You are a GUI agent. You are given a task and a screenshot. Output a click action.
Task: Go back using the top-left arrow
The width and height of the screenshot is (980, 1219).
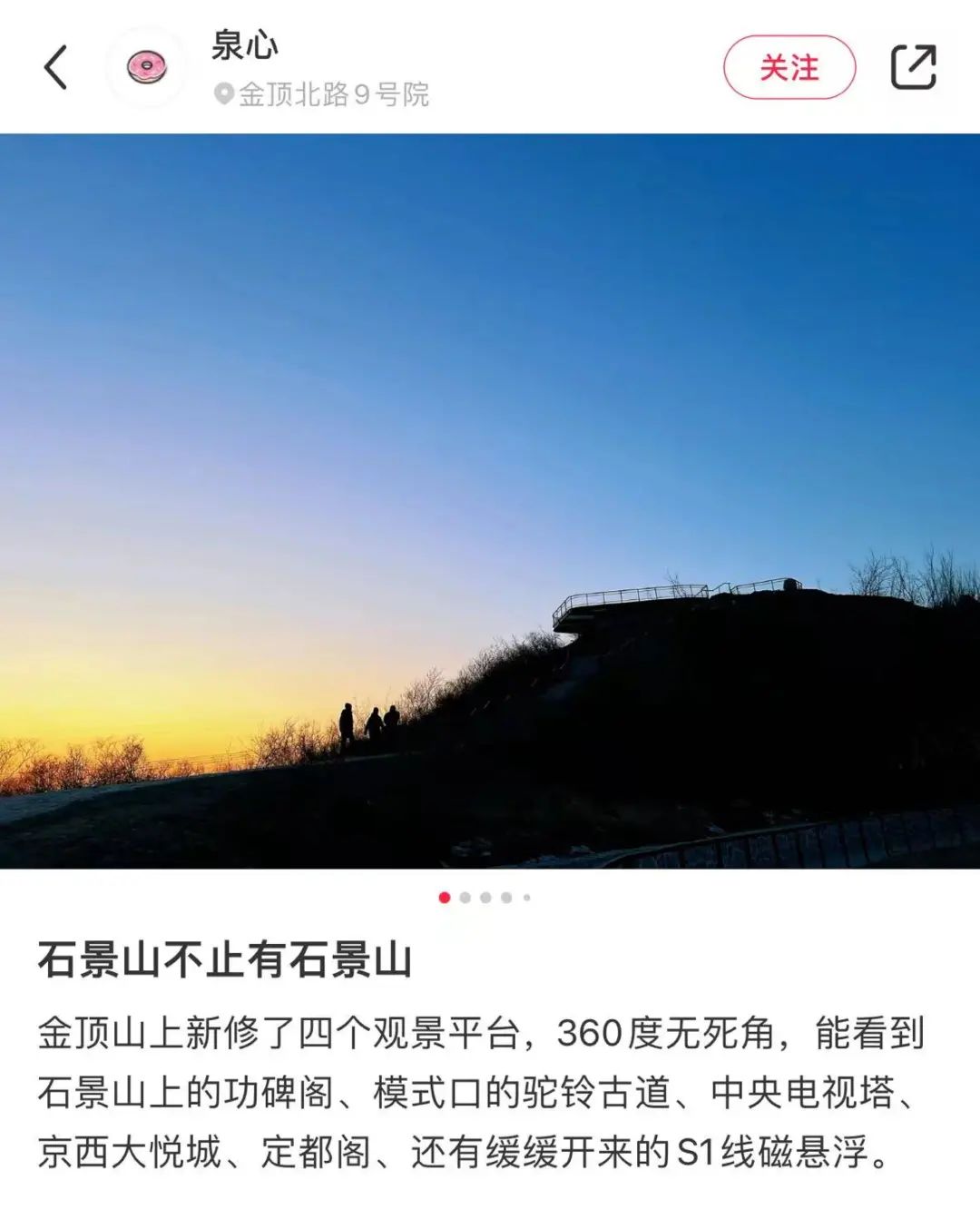click(x=56, y=67)
